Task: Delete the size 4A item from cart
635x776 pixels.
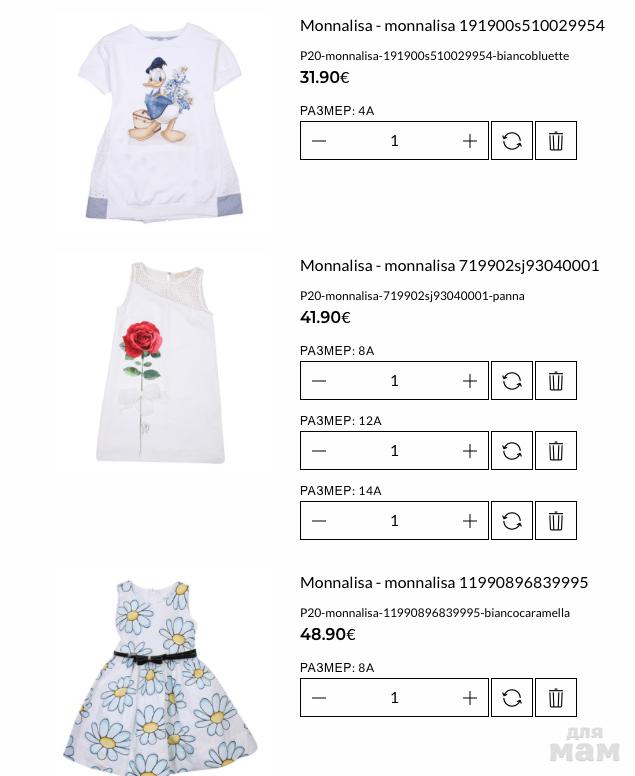Action: click(x=556, y=141)
